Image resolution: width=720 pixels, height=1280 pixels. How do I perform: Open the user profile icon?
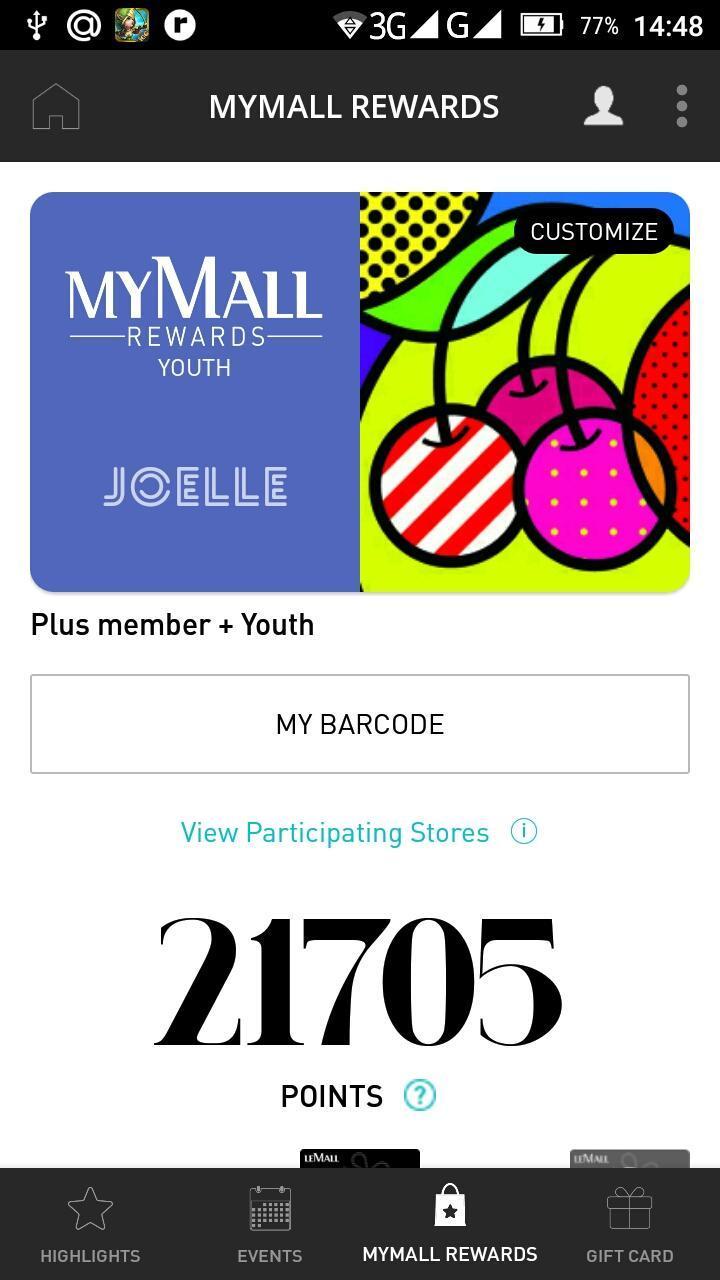point(602,105)
